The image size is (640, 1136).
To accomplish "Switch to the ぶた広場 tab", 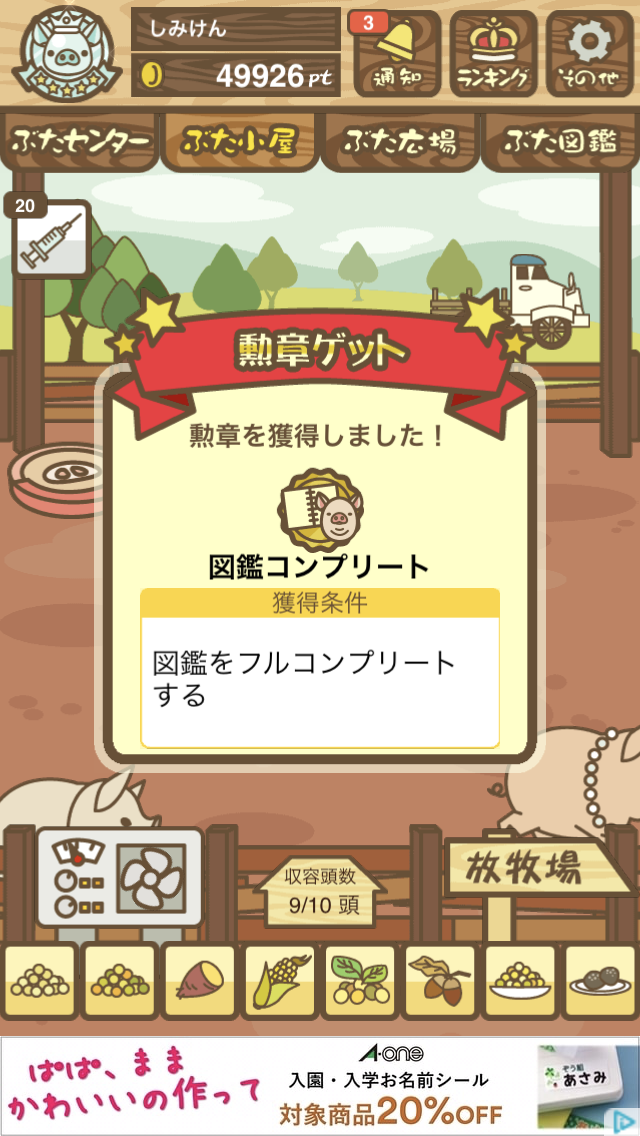I will [399, 142].
